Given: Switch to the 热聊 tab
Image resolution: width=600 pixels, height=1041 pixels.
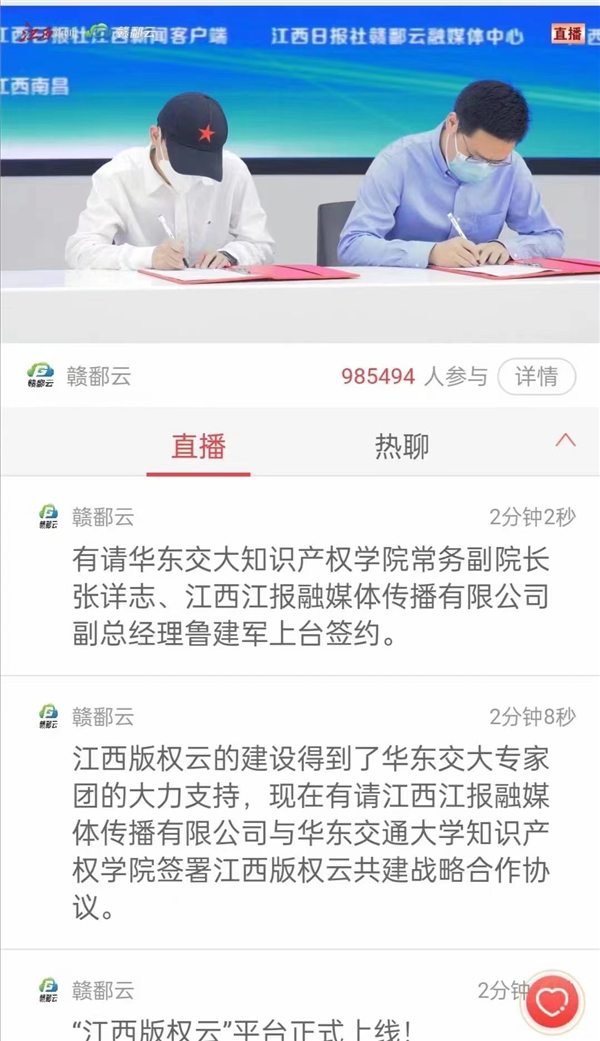Looking at the screenshot, I should [x=402, y=446].
